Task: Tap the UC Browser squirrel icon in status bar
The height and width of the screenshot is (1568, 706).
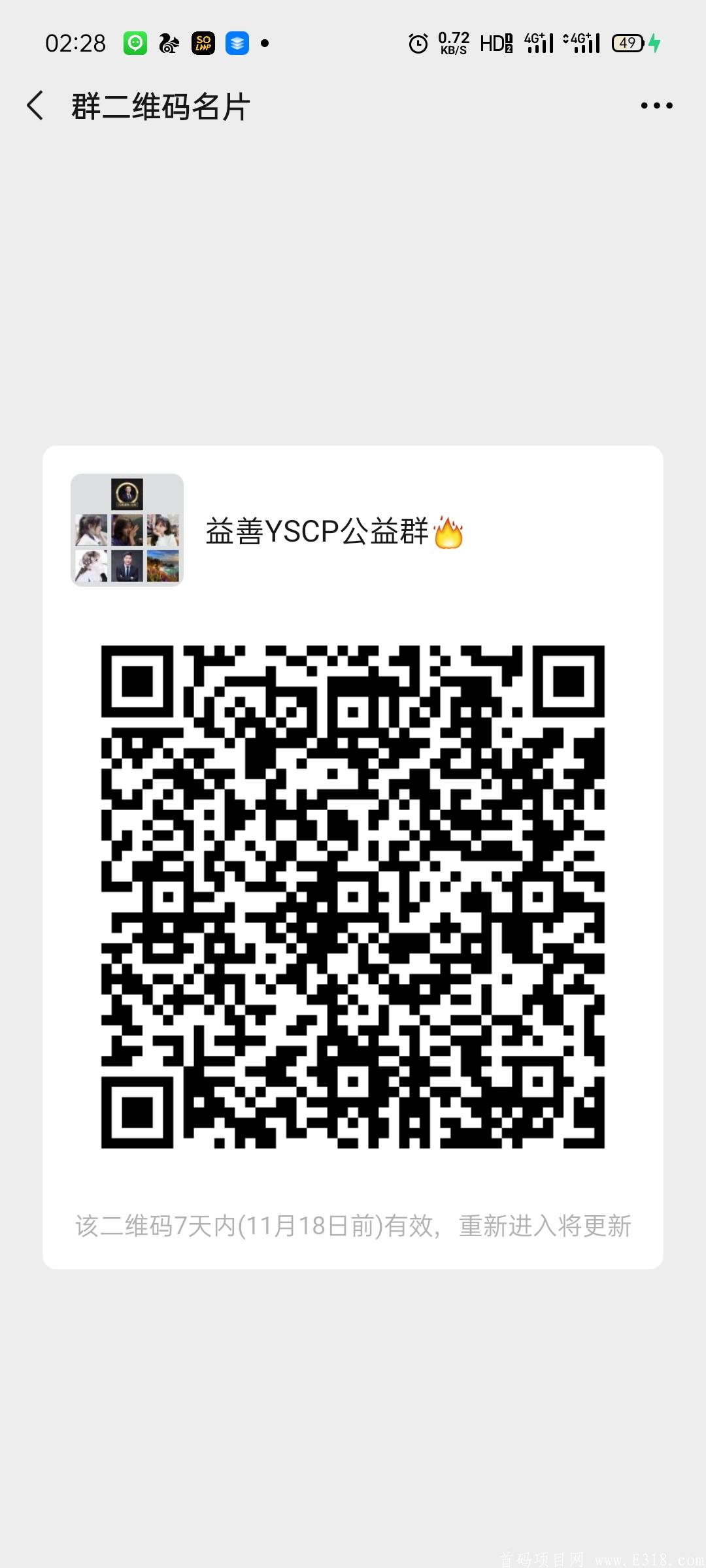Action: pyautogui.click(x=169, y=42)
